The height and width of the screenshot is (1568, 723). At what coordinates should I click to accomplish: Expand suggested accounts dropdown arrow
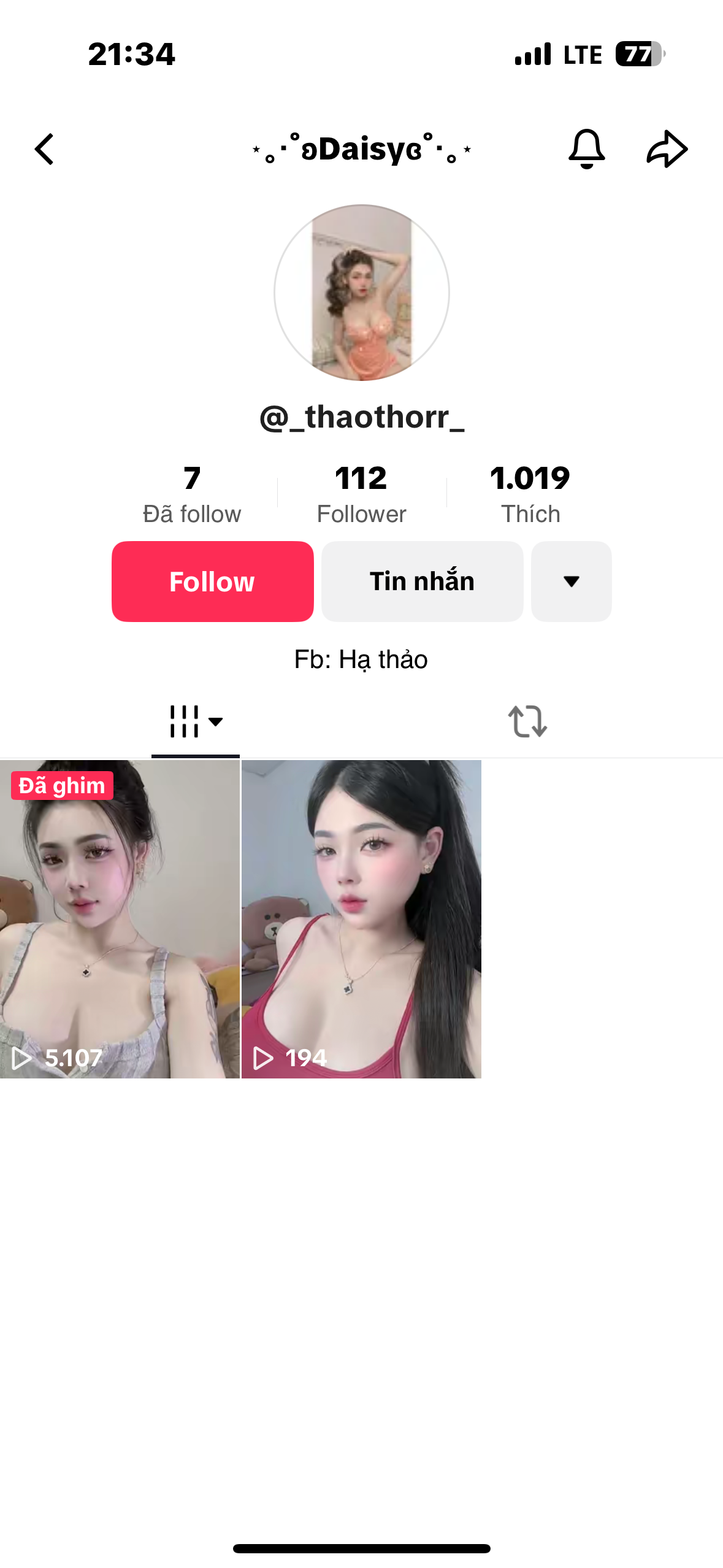pos(571,581)
